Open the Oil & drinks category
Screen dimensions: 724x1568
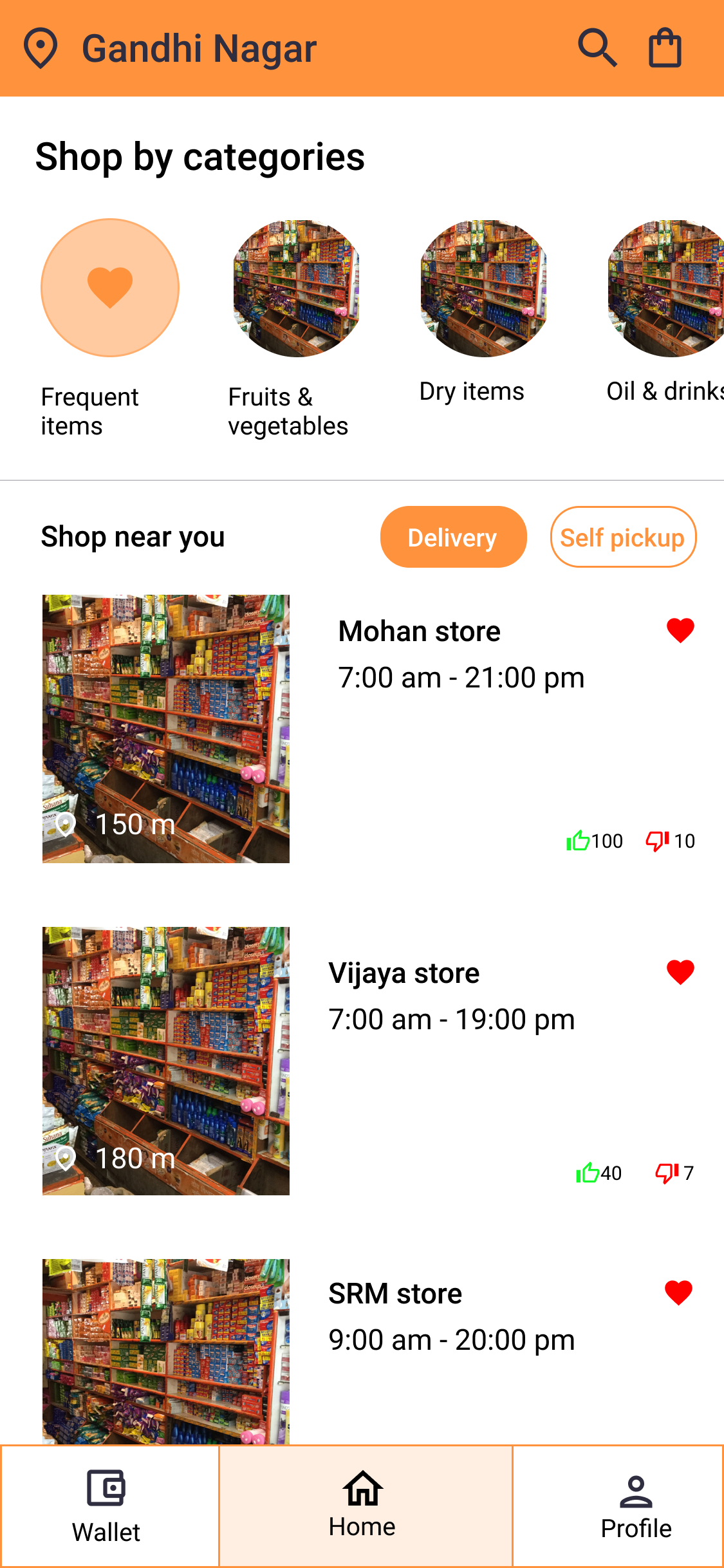(x=666, y=288)
